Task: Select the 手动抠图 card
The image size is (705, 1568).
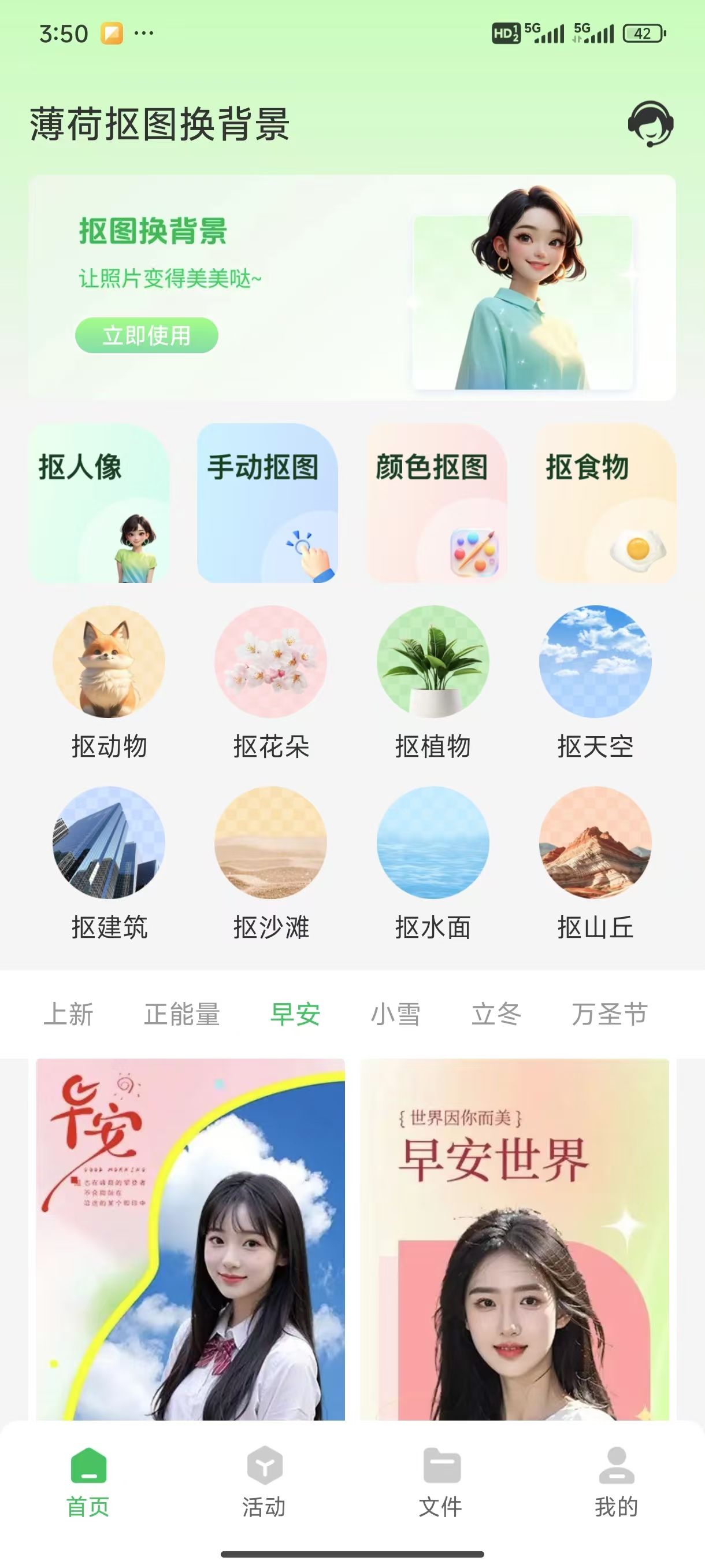Action: [267, 503]
